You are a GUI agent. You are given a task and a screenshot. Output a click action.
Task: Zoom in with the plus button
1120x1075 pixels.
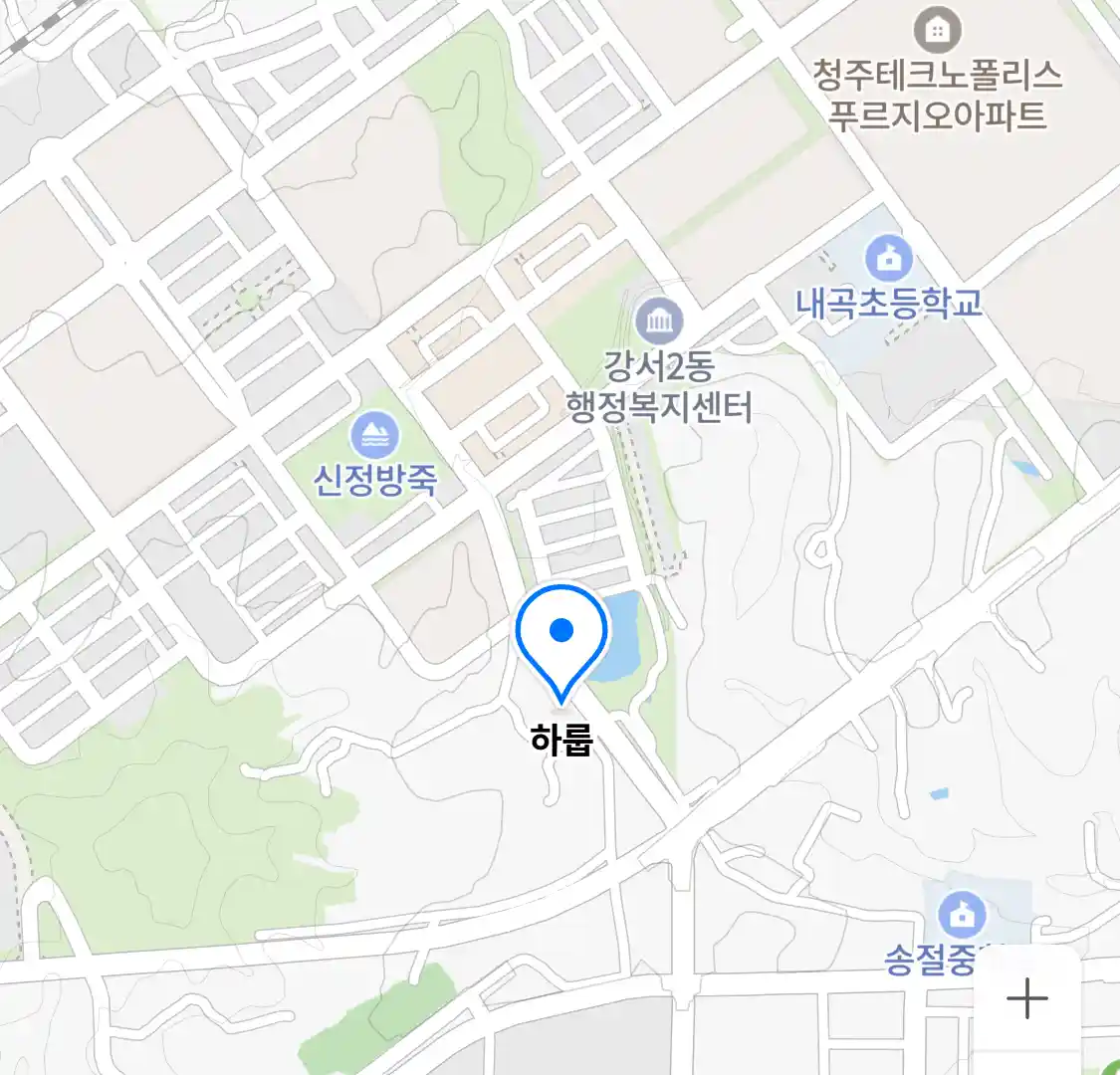[1026, 997]
